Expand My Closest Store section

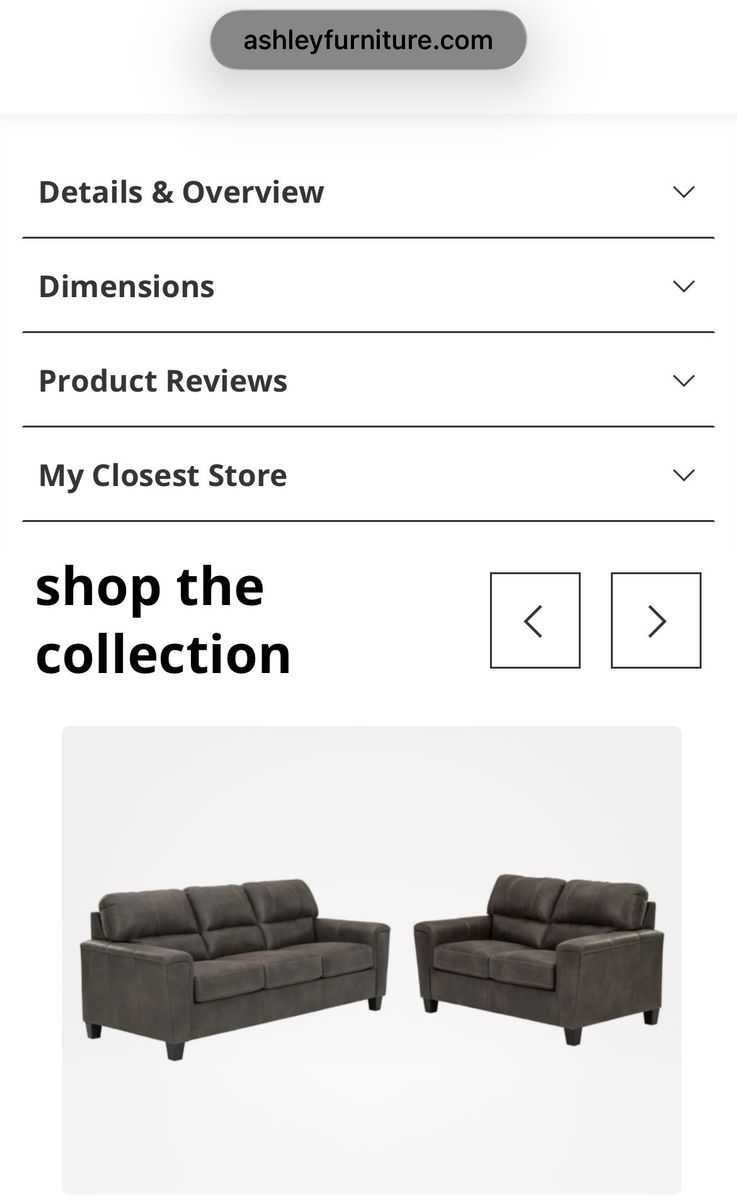pos(368,475)
